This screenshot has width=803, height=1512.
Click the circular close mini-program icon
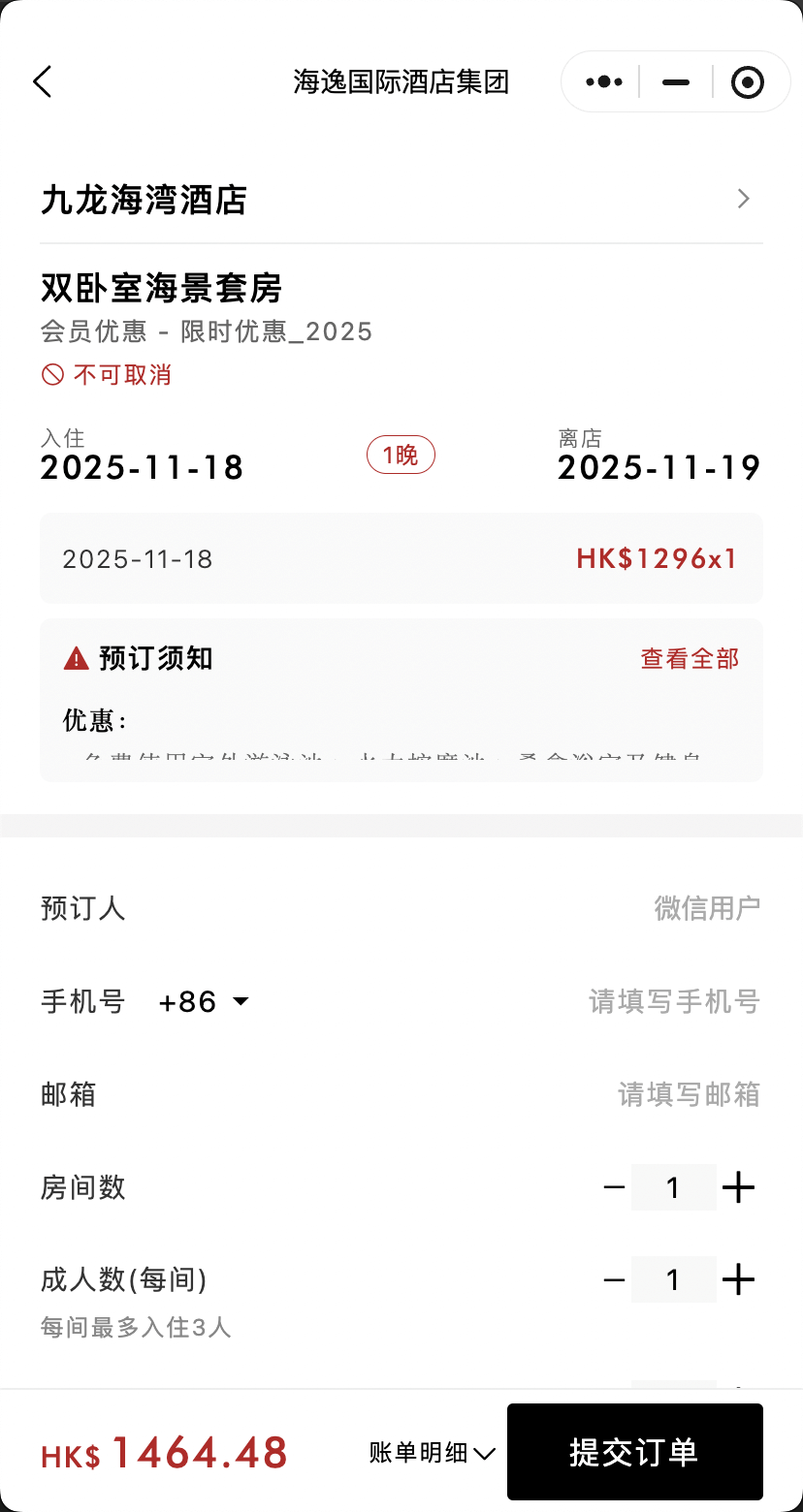[748, 82]
